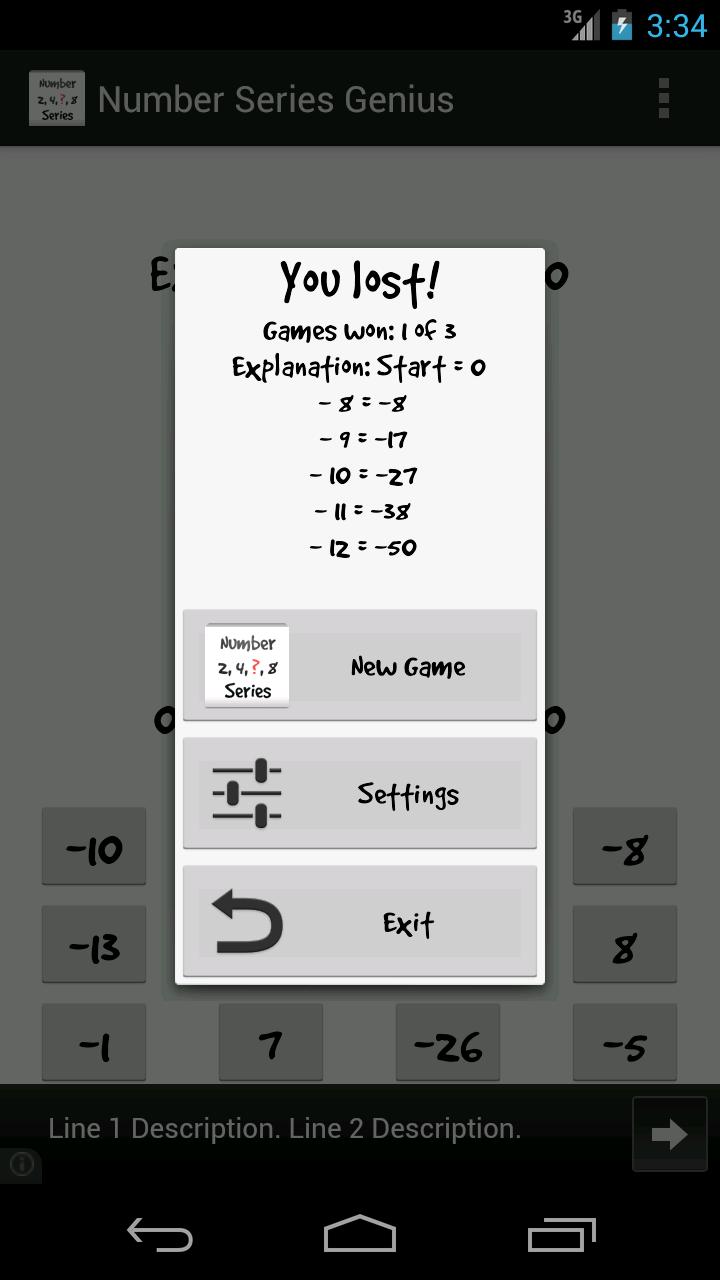Start a New Game

(x=360, y=666)
